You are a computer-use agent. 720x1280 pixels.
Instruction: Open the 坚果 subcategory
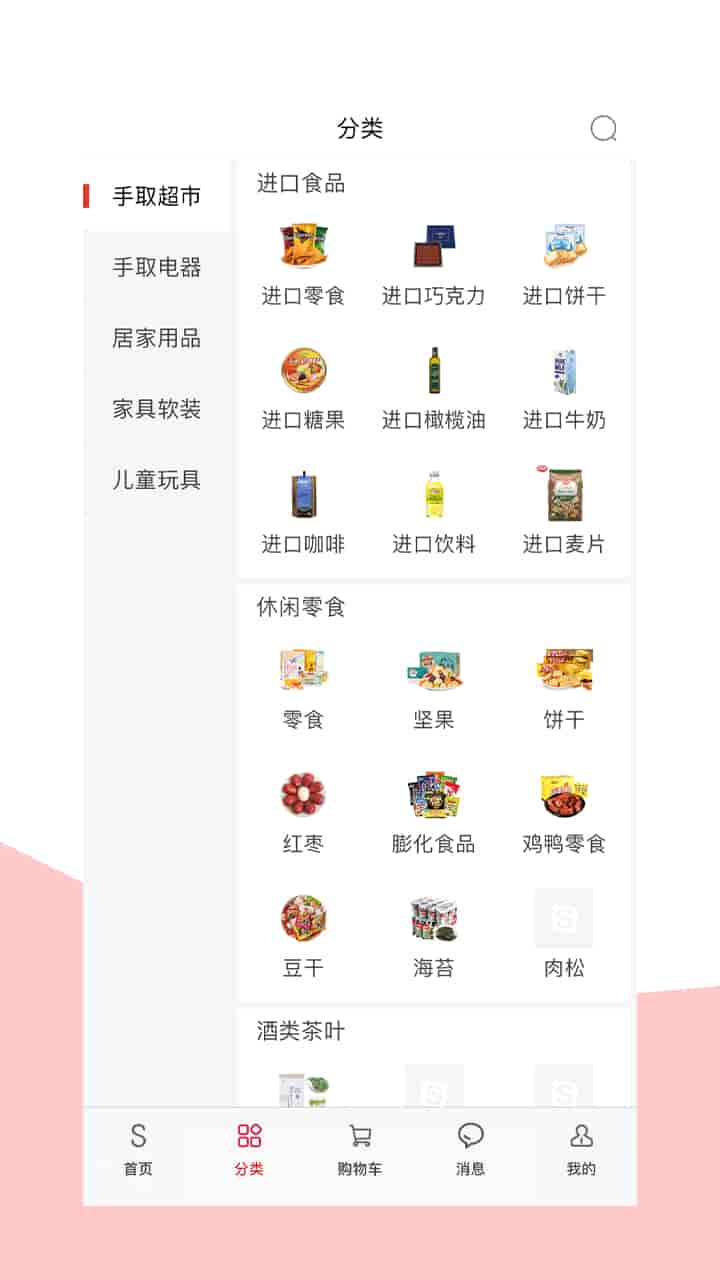click(x=433, y=688)
